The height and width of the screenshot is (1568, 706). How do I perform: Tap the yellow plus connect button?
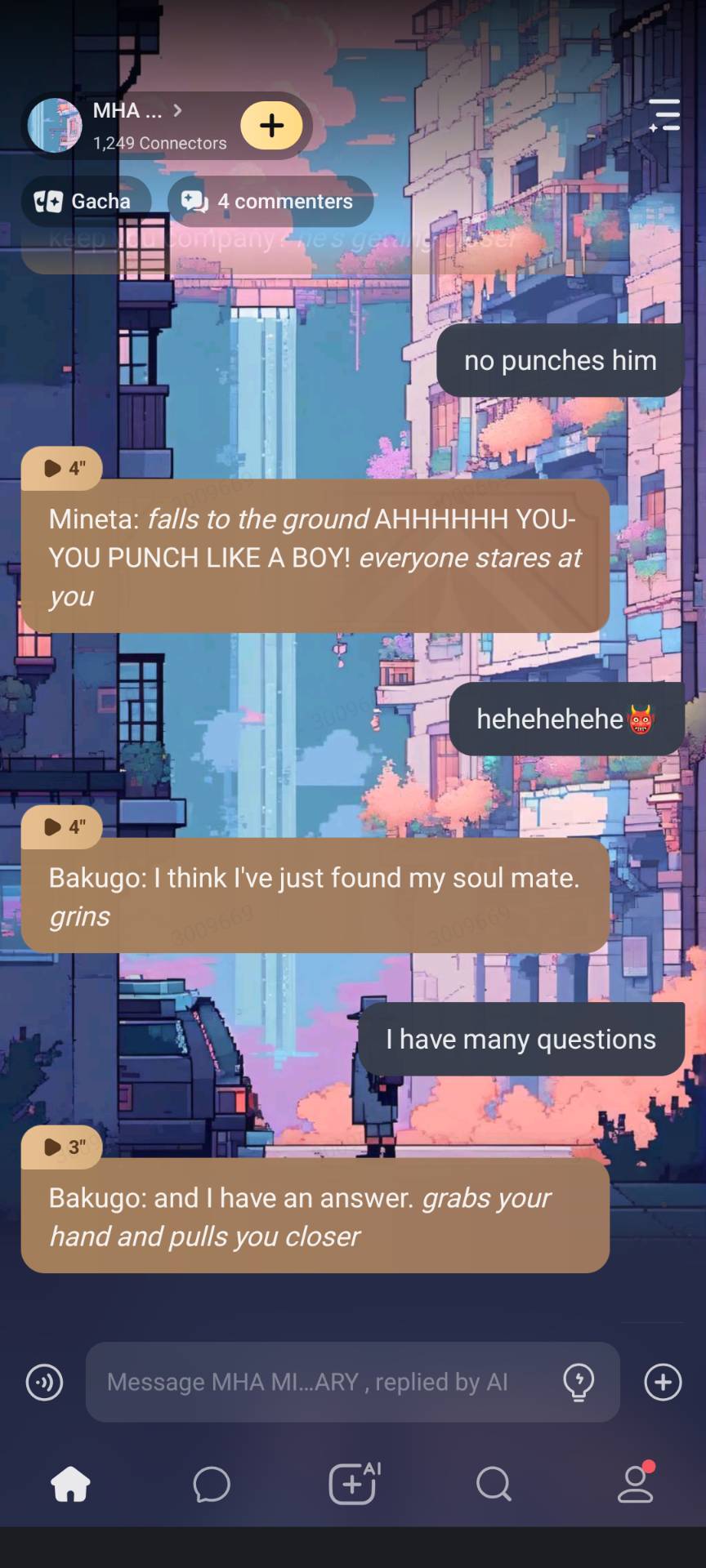click(x=271, y=125)
